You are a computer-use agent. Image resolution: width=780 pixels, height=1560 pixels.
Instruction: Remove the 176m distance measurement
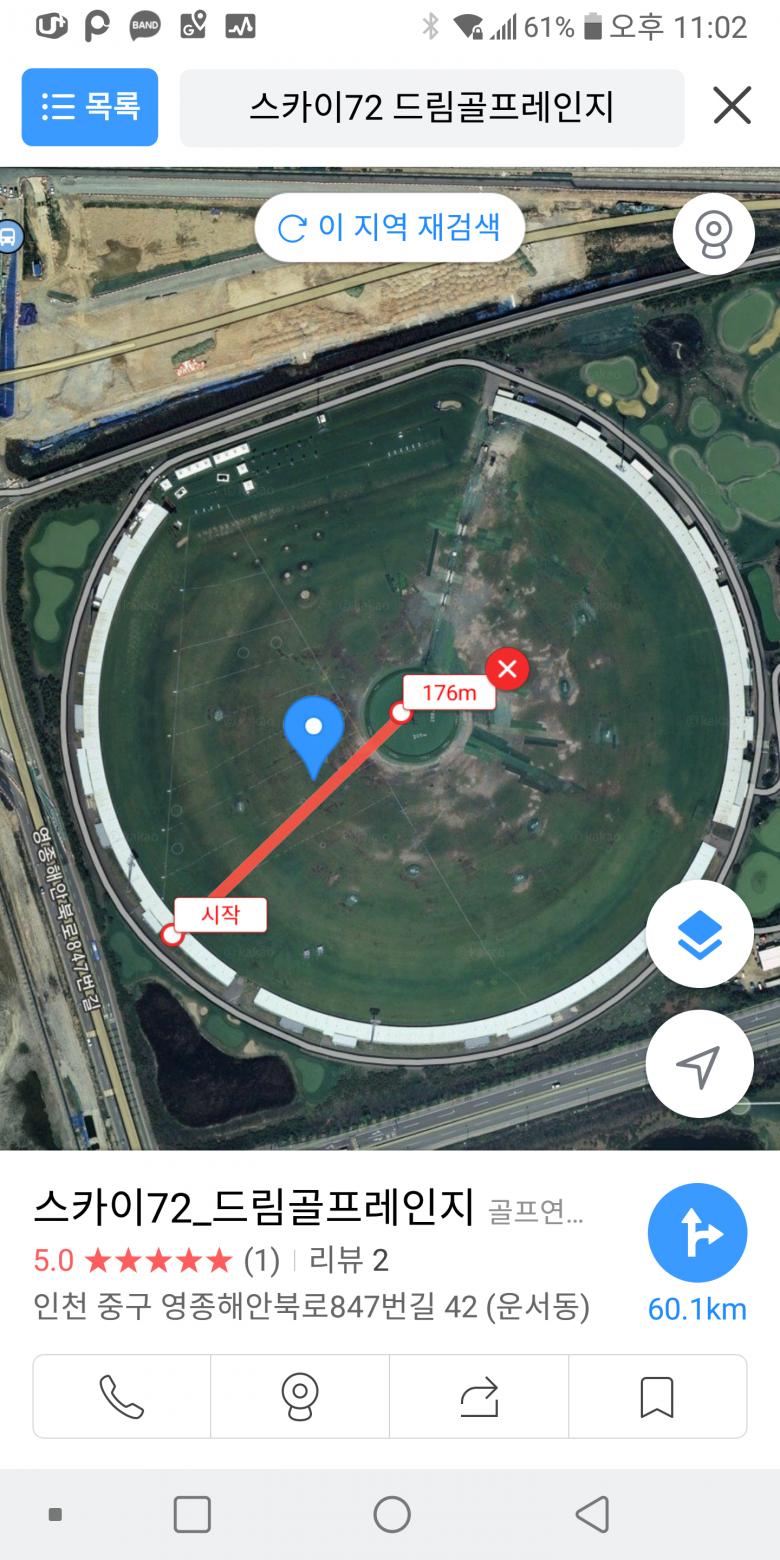coord(507,668)
